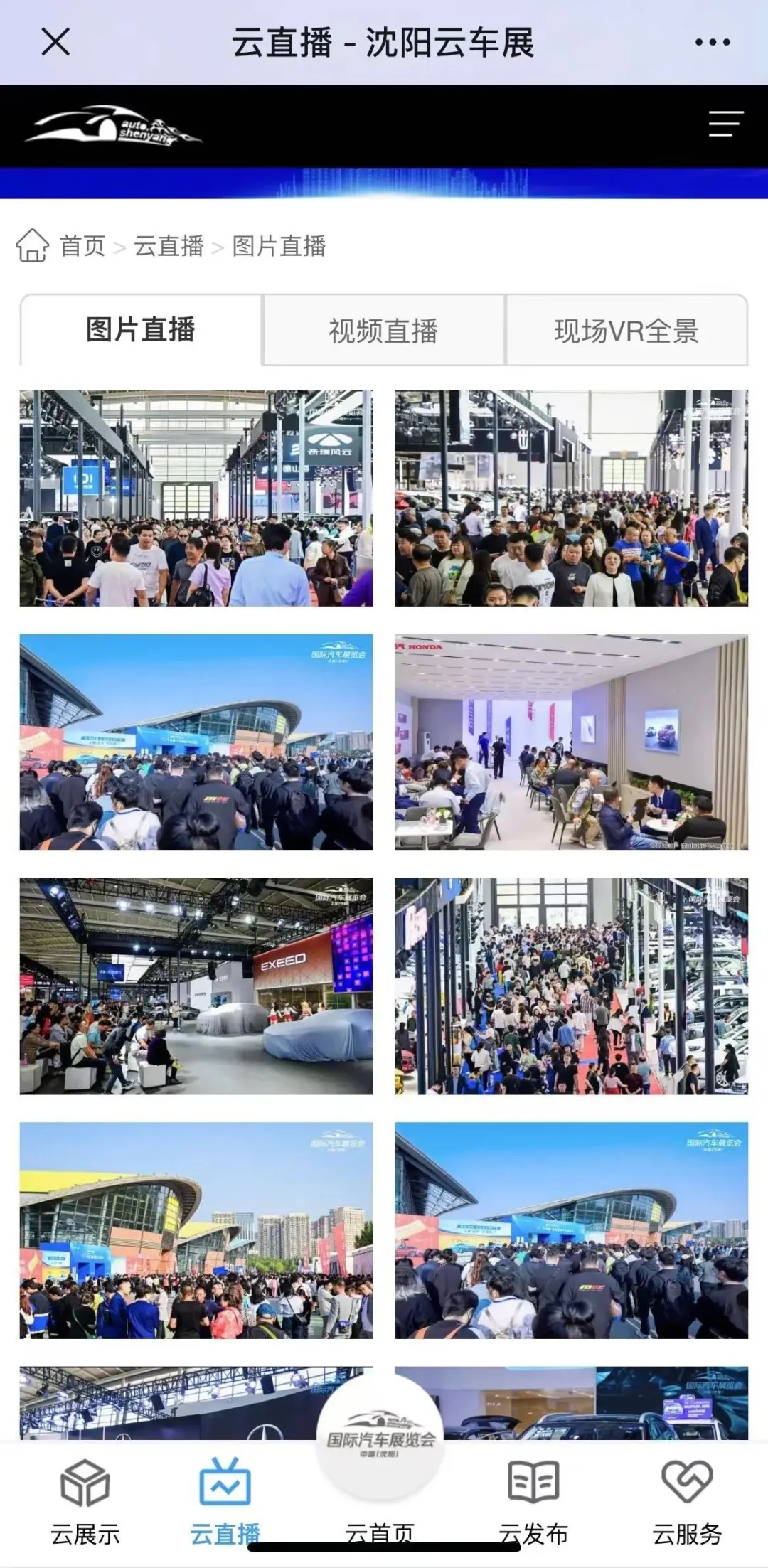768x1568 pixels.
Task: Open the outdoor photo with apartment towers
Action: click(x=196, y=1230)
